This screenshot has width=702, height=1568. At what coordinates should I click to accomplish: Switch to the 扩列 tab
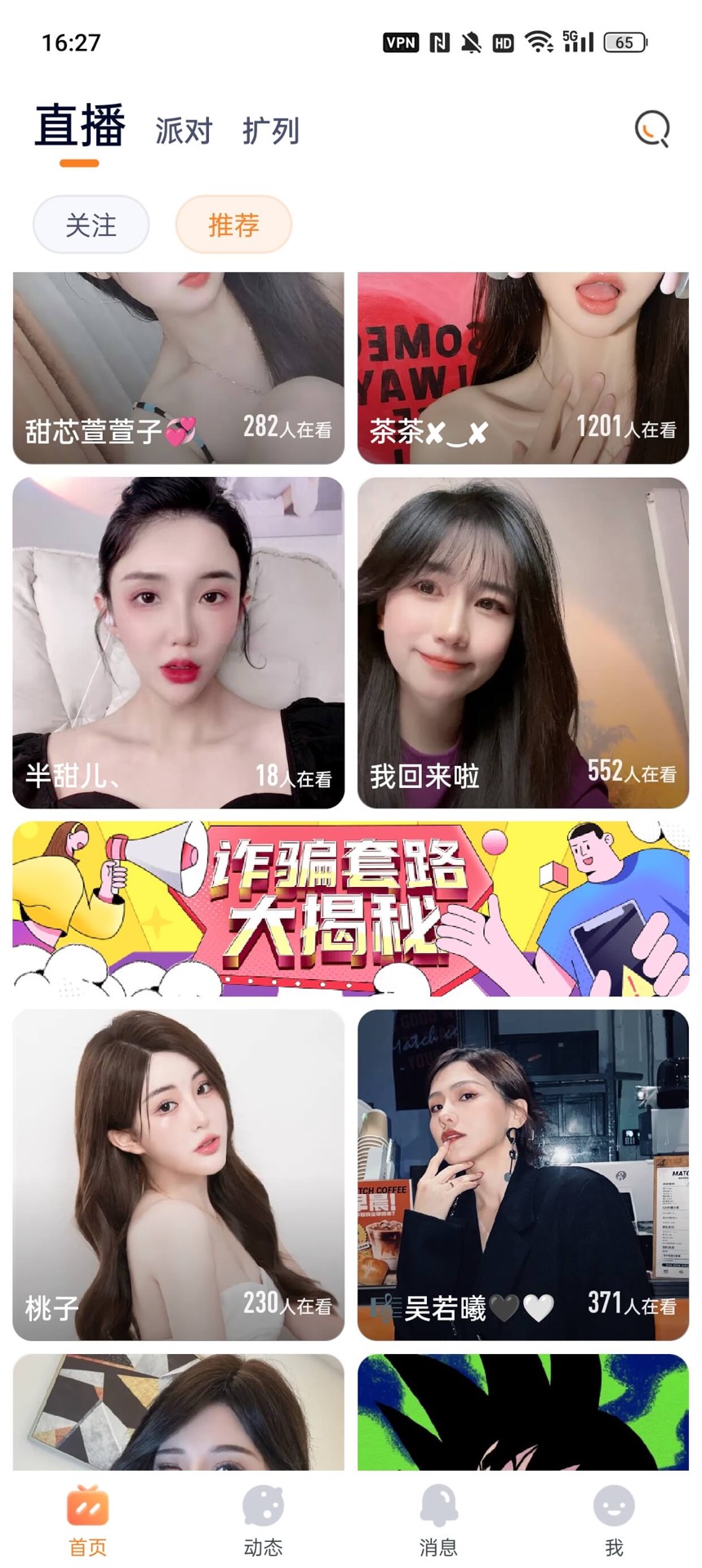coord(271,131)
